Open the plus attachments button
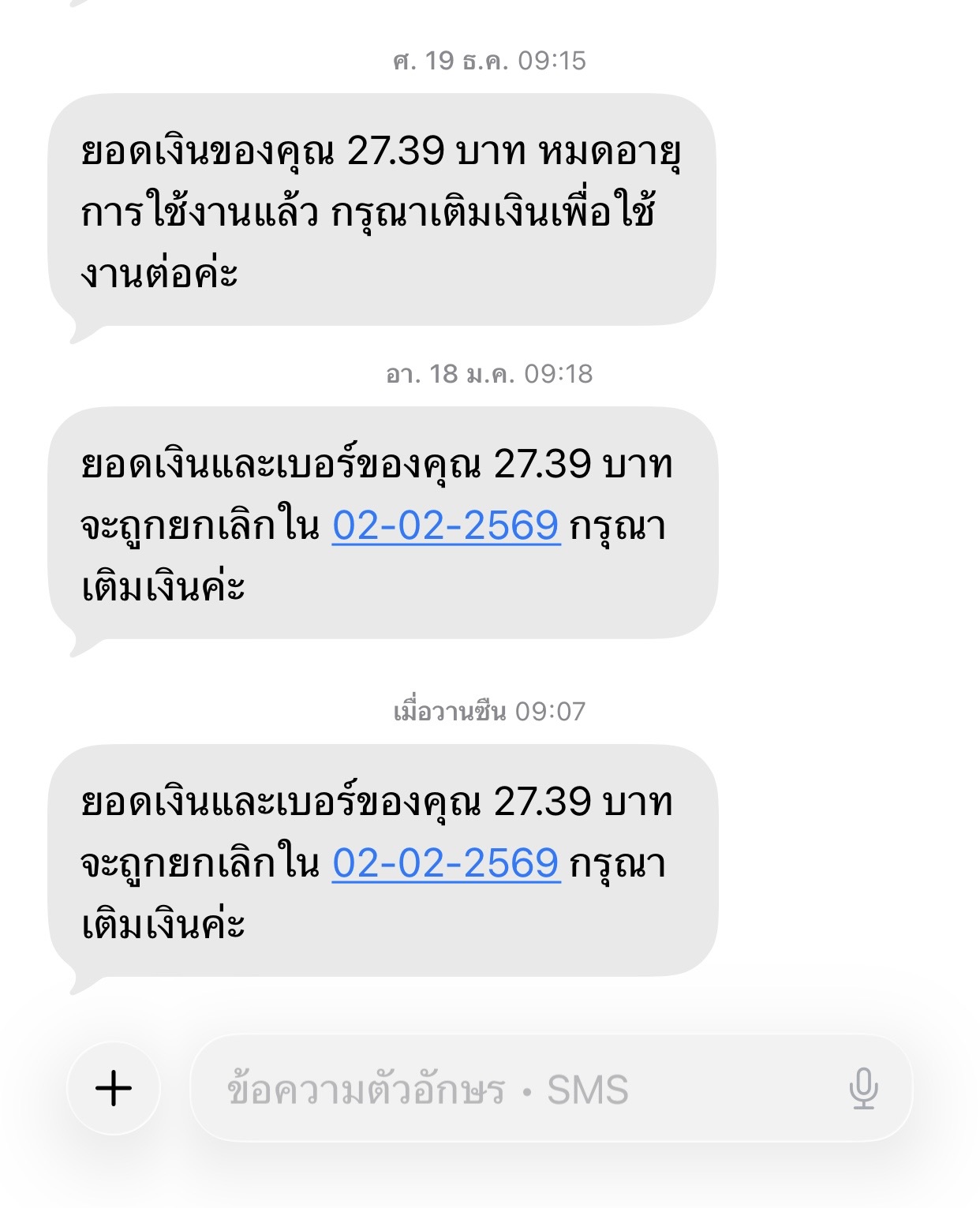980x1208 pixels. point(114,1088)
